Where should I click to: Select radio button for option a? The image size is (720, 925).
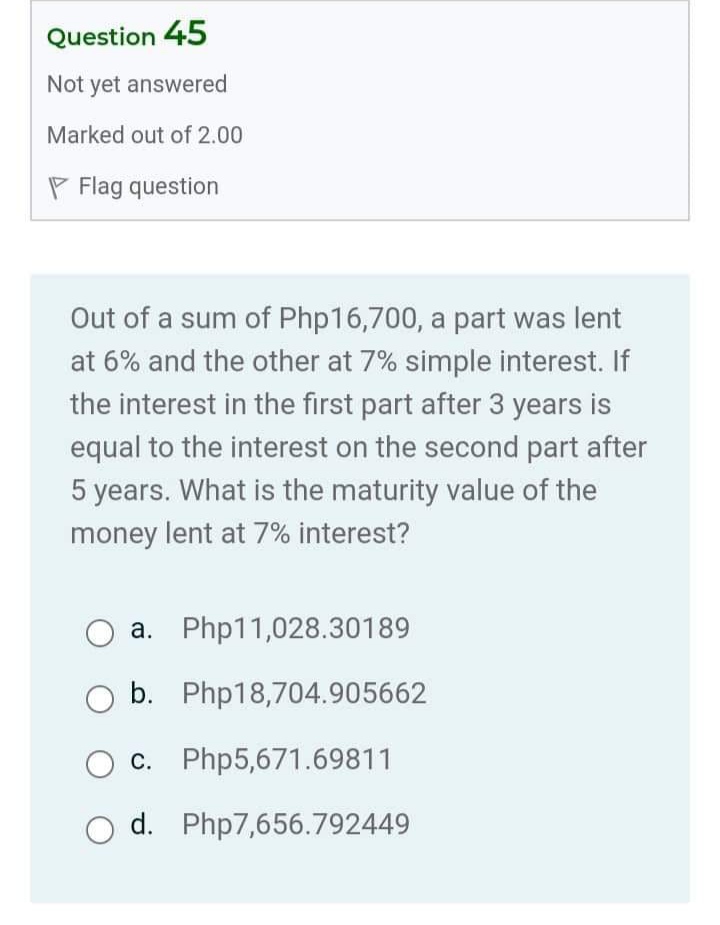(x=100, y=630)
